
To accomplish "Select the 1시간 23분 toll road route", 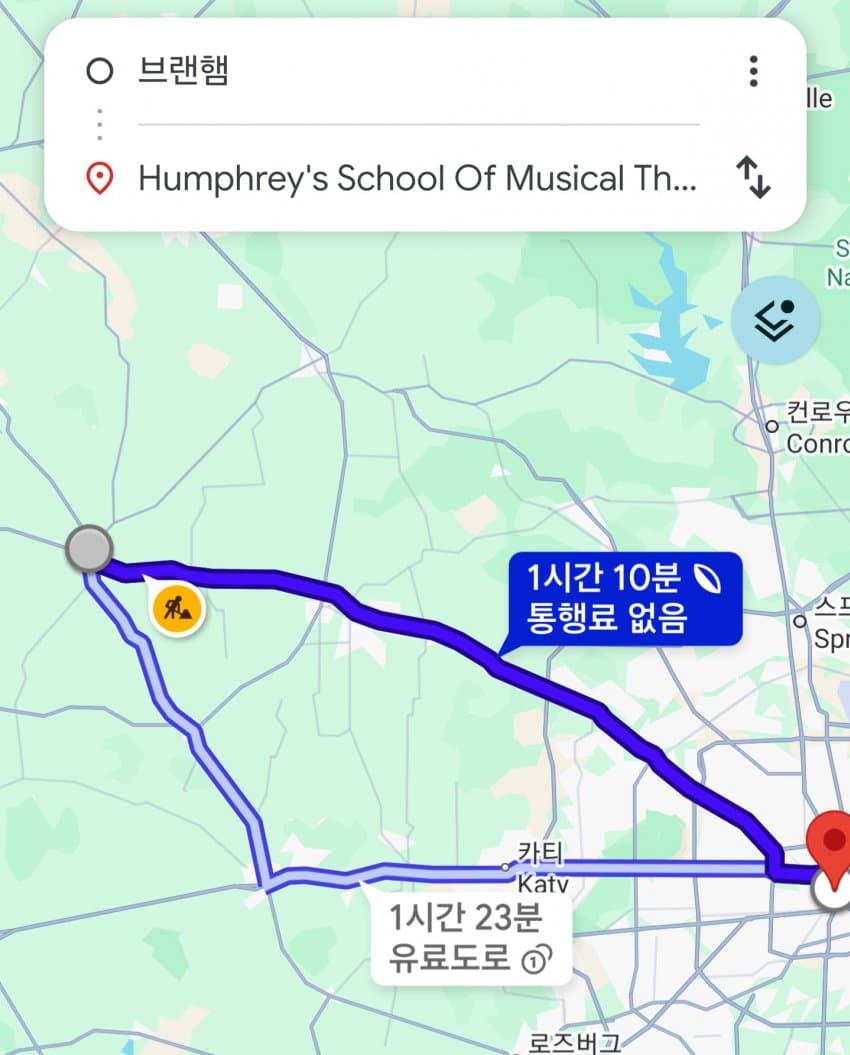I will 470,939.
